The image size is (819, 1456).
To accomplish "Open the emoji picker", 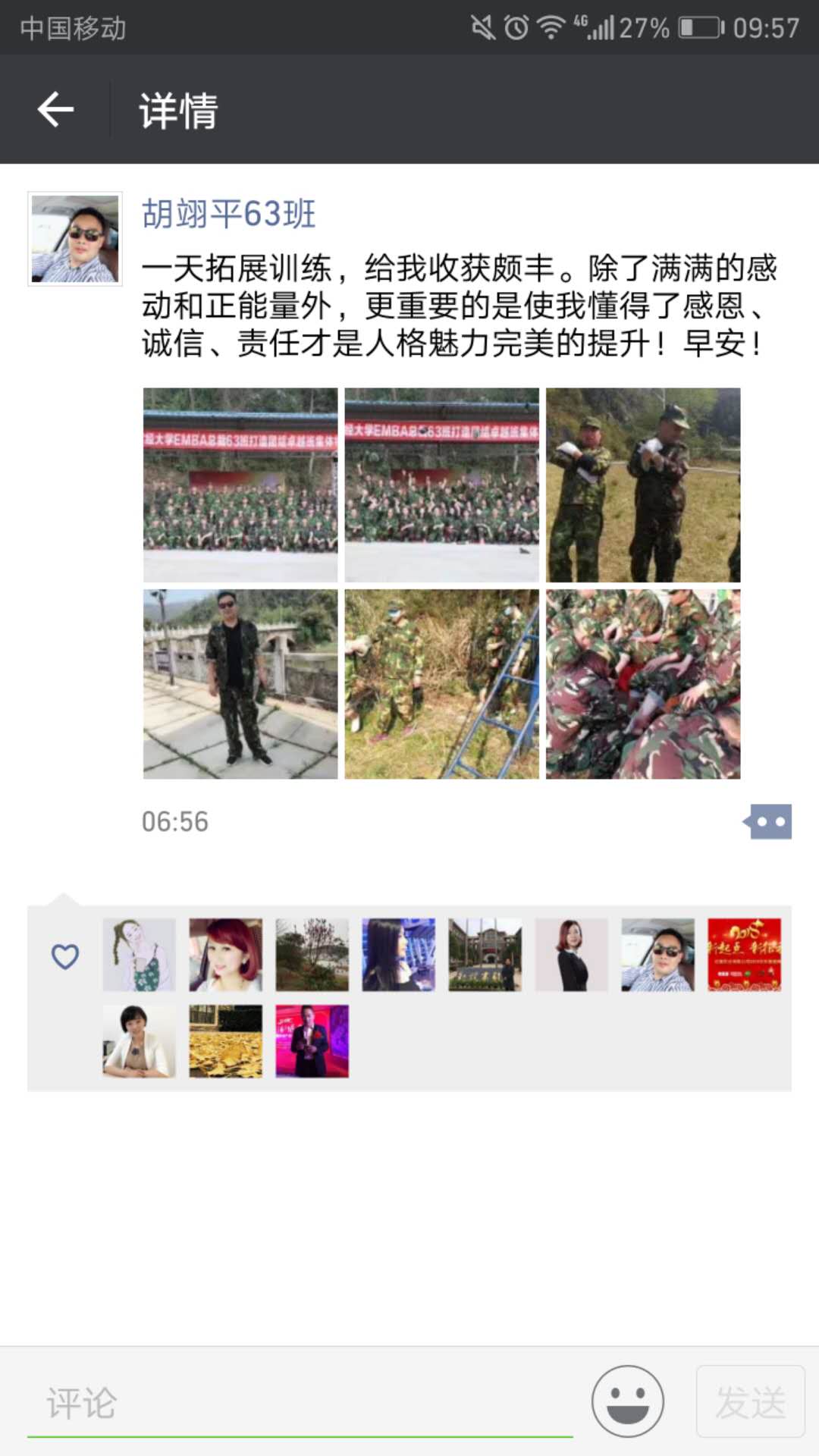I will tap(628, 1401).
